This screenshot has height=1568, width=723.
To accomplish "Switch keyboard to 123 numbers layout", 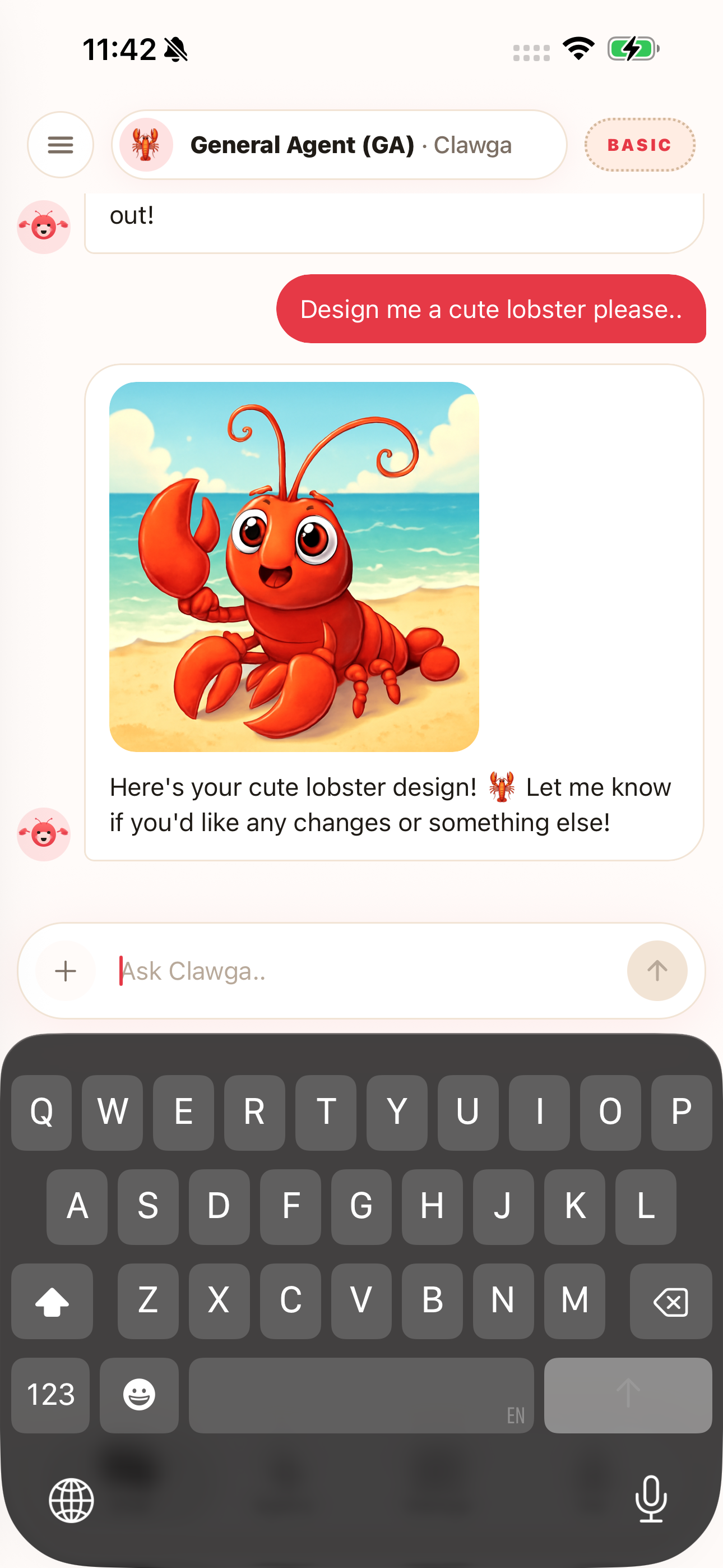I will pyautogui.click(x=50, y=1395).
